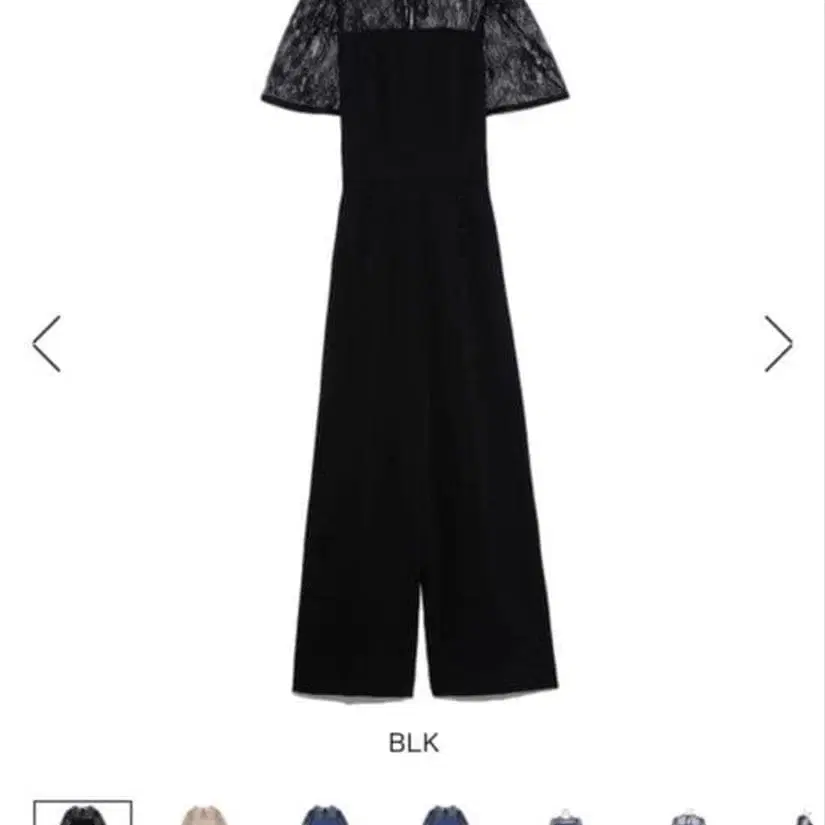Select the outlined black jumpsuit thumbnail
This screenshot has height=825, width=825.
pyautogui.click(x=83, y=813)
